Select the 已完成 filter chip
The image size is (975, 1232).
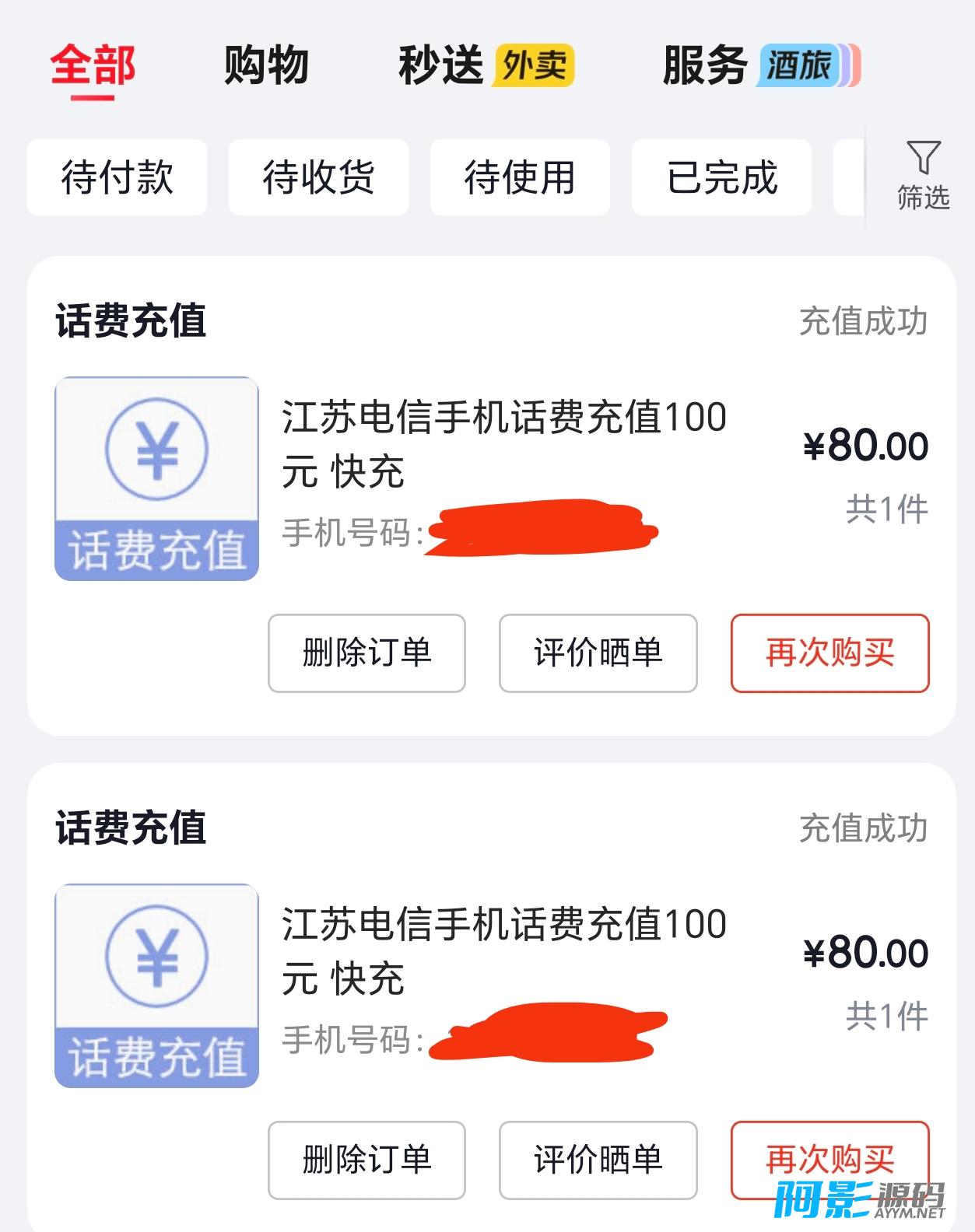[721, 177]
